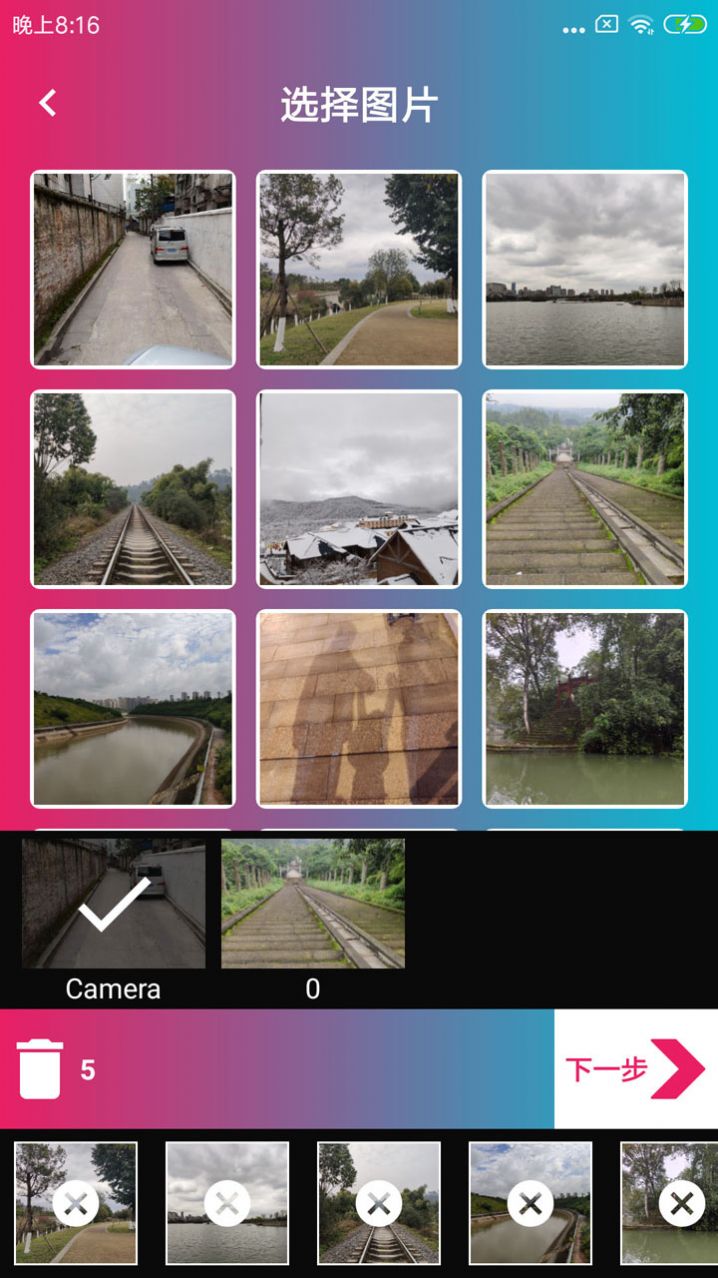Continue with the 下一步 button
Screen dimensions: 718x1278
636,1069
